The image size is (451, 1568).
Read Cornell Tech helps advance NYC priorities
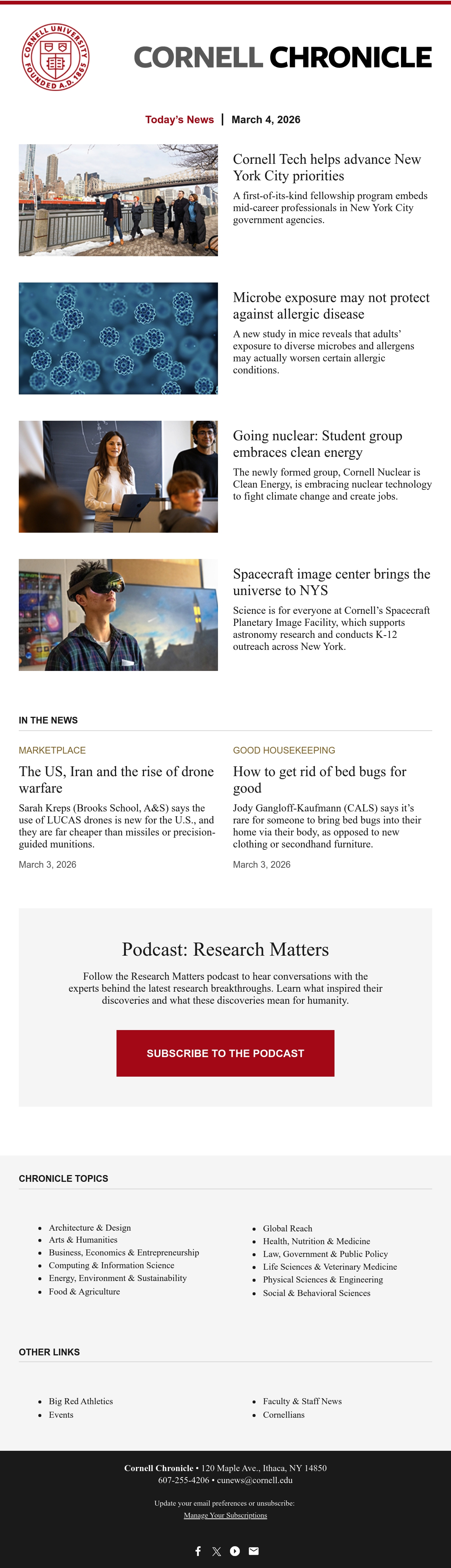[327, 168]
